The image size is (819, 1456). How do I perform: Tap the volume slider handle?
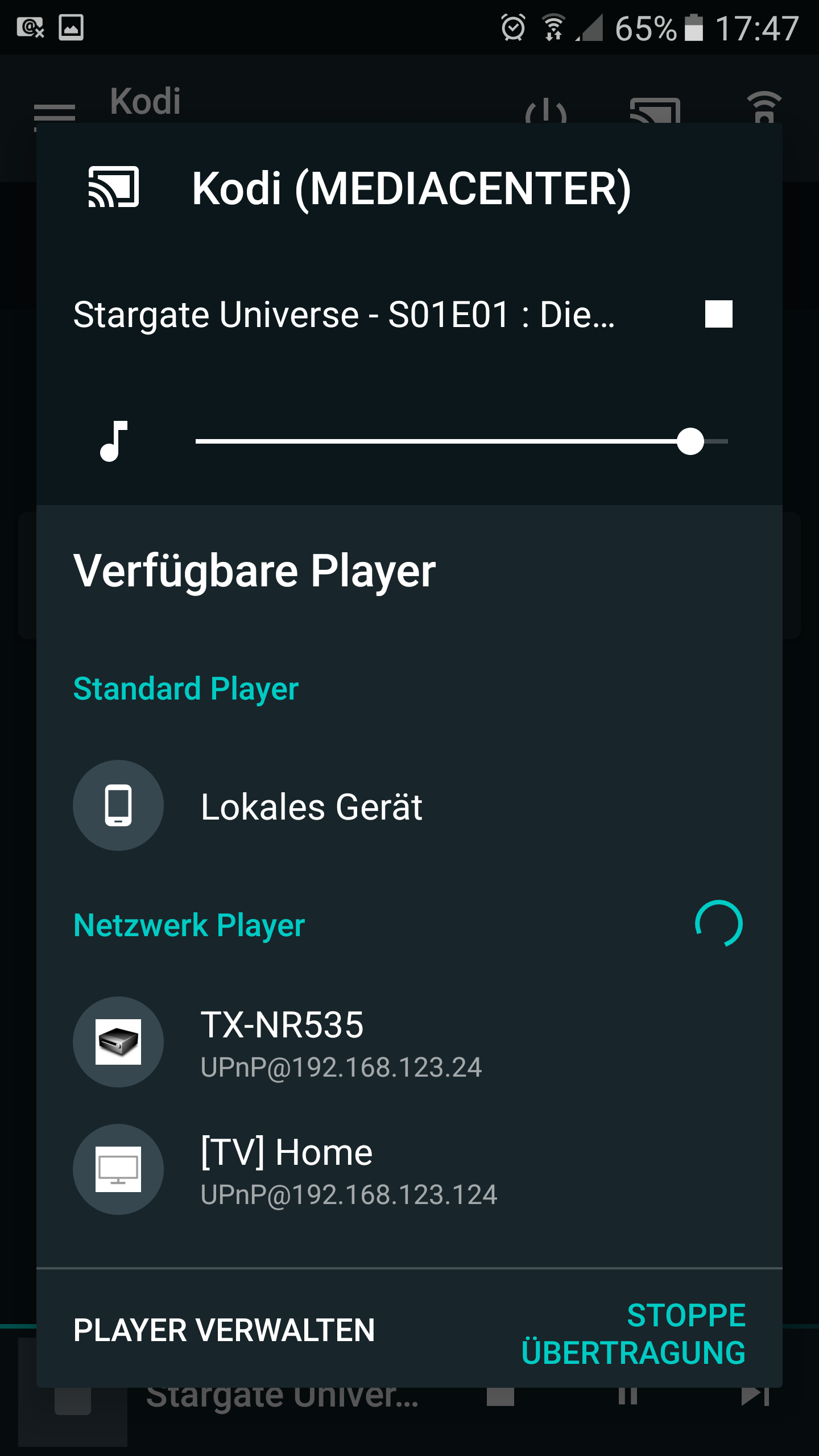tap(690, 441)
